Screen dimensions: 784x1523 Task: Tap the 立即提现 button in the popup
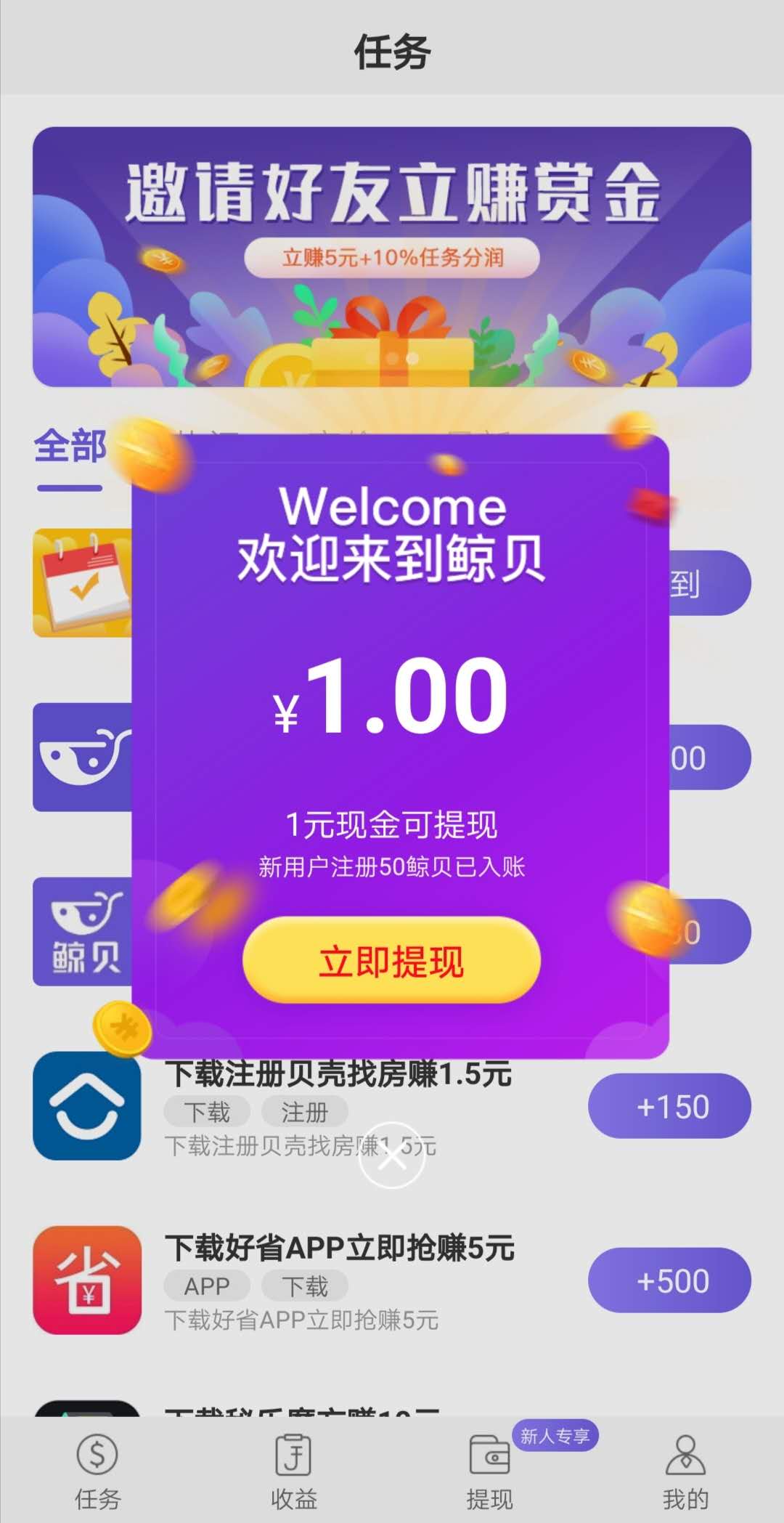(x=391, y=960)
